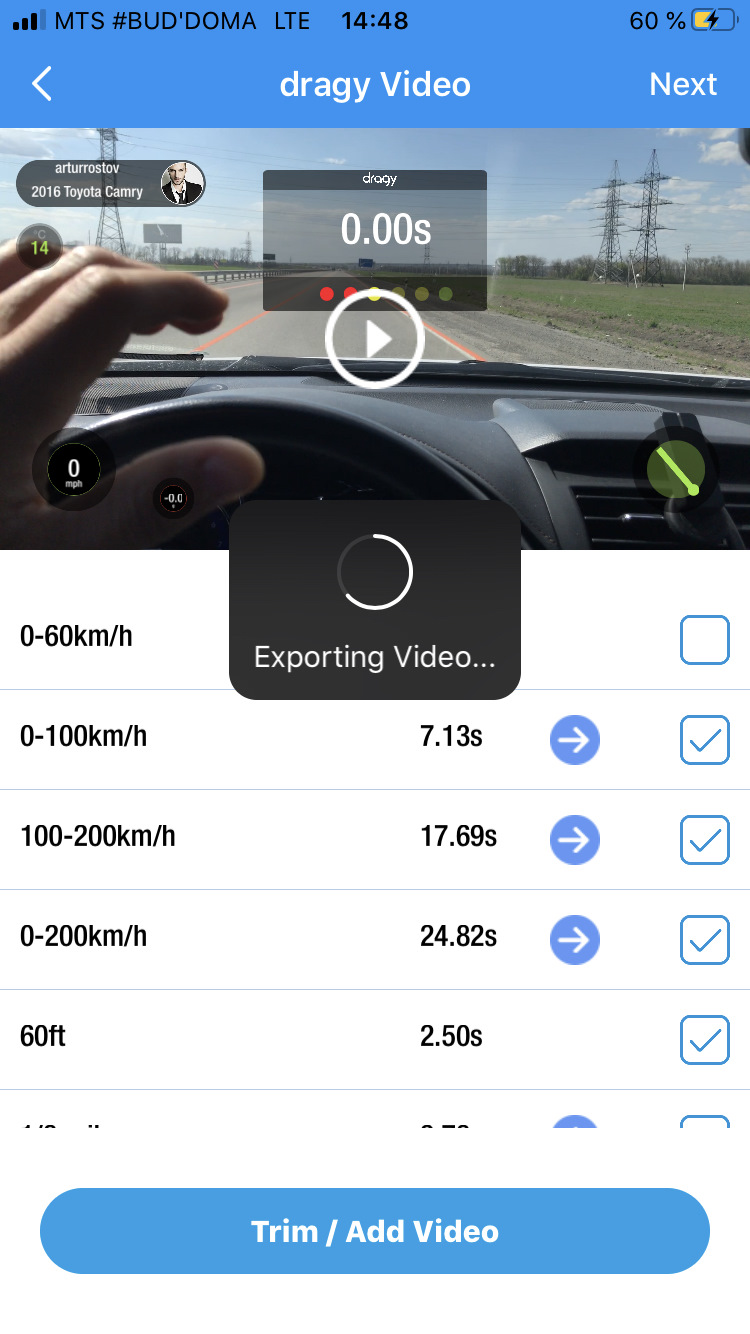Uncheck the 0-100km/h checkbox
This screenshot has height=1334, width=750.
[705, 740]
